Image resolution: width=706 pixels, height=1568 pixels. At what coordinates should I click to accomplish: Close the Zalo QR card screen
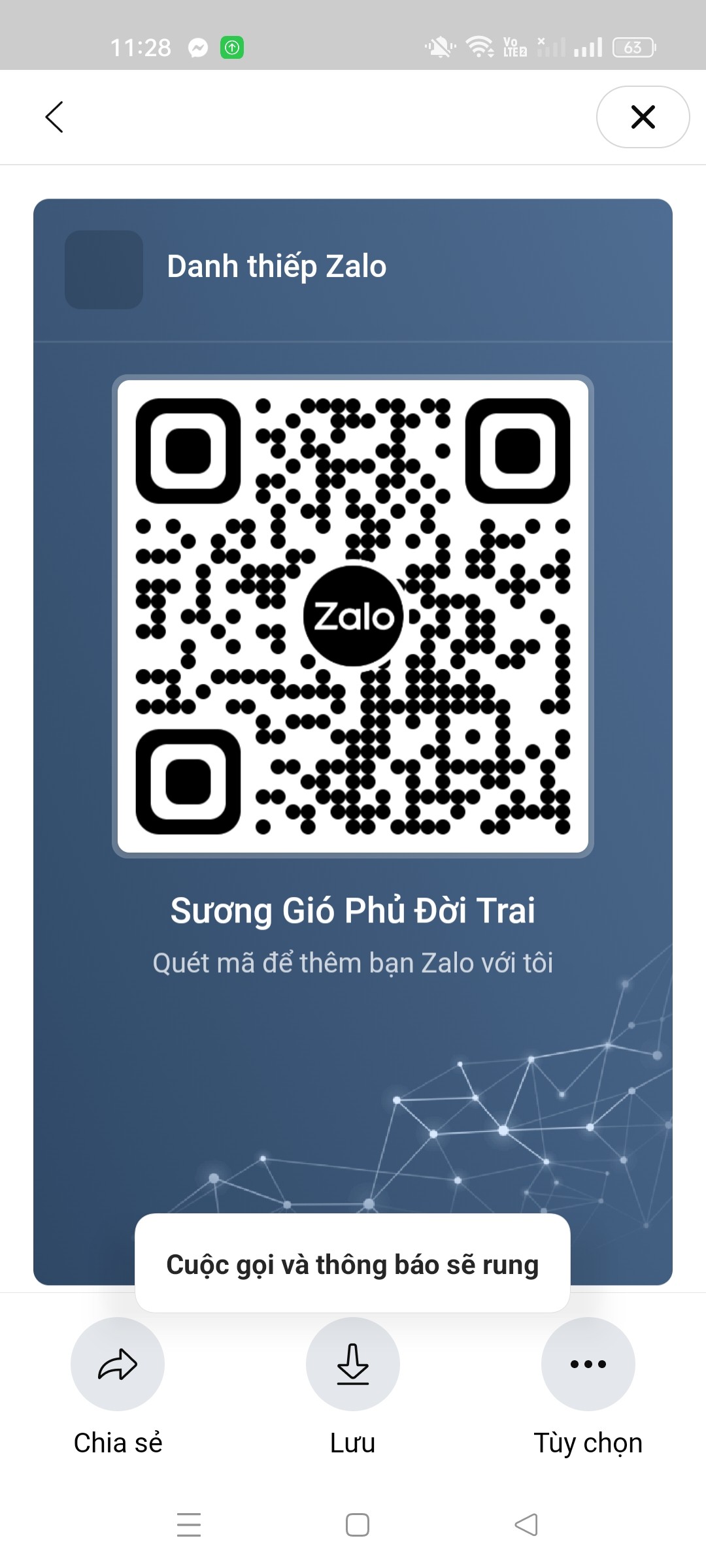pos(643,117)
